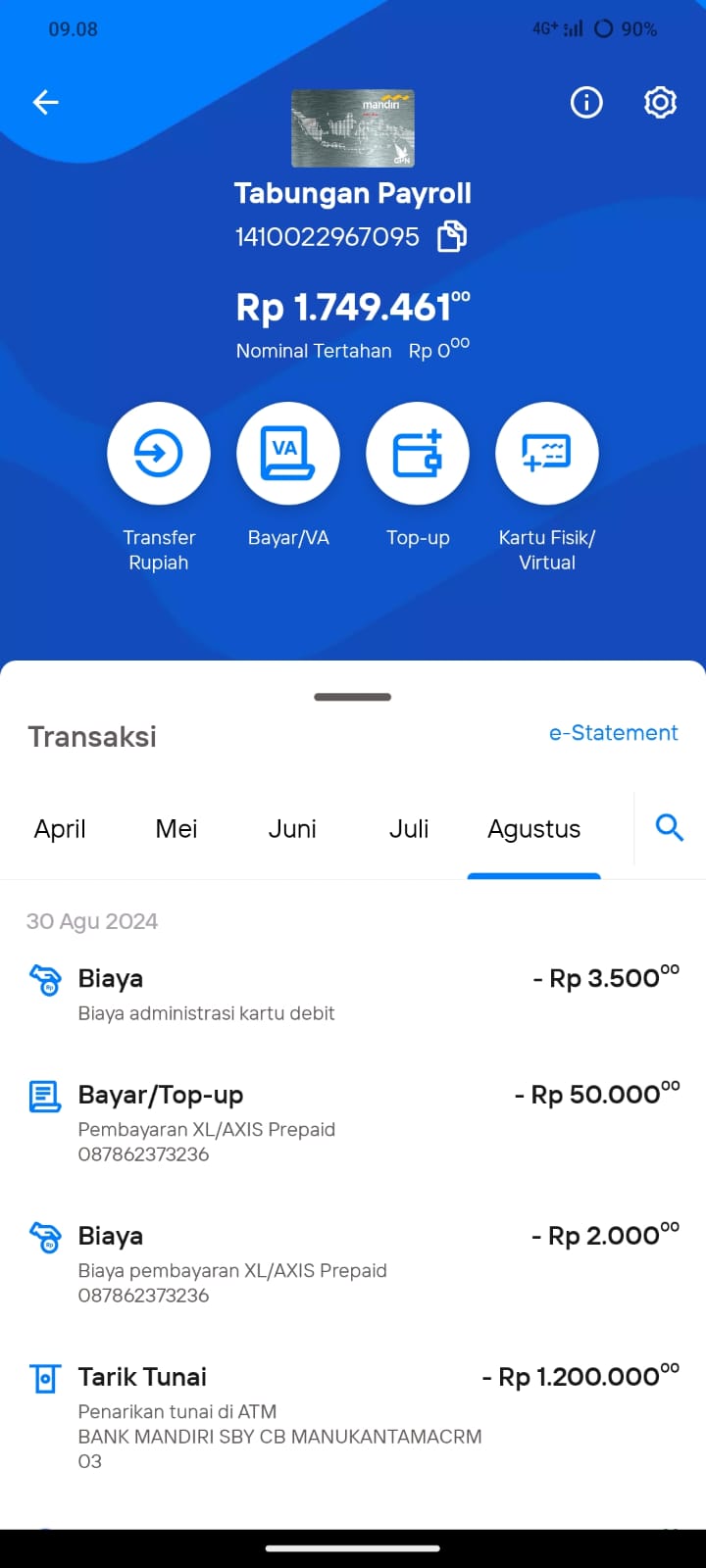Go back using the top-left arrow
The width and height of the screenshot is (706, 1568).
point(46,102)
